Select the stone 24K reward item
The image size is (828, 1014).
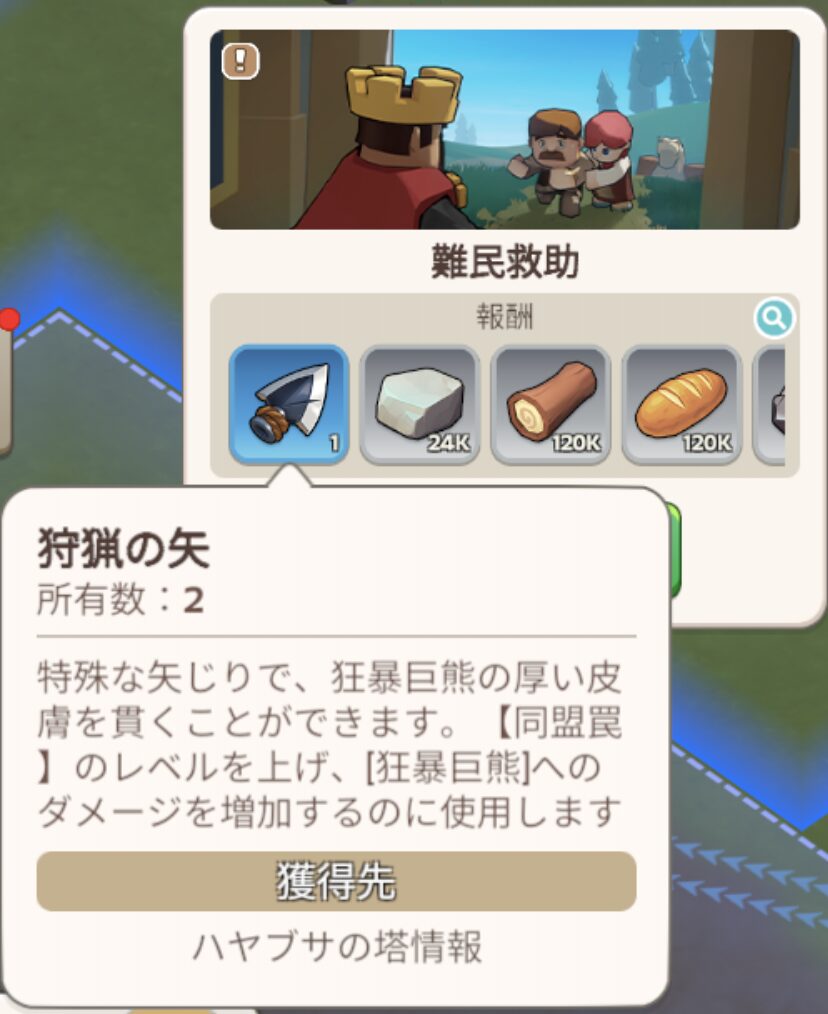419,404
